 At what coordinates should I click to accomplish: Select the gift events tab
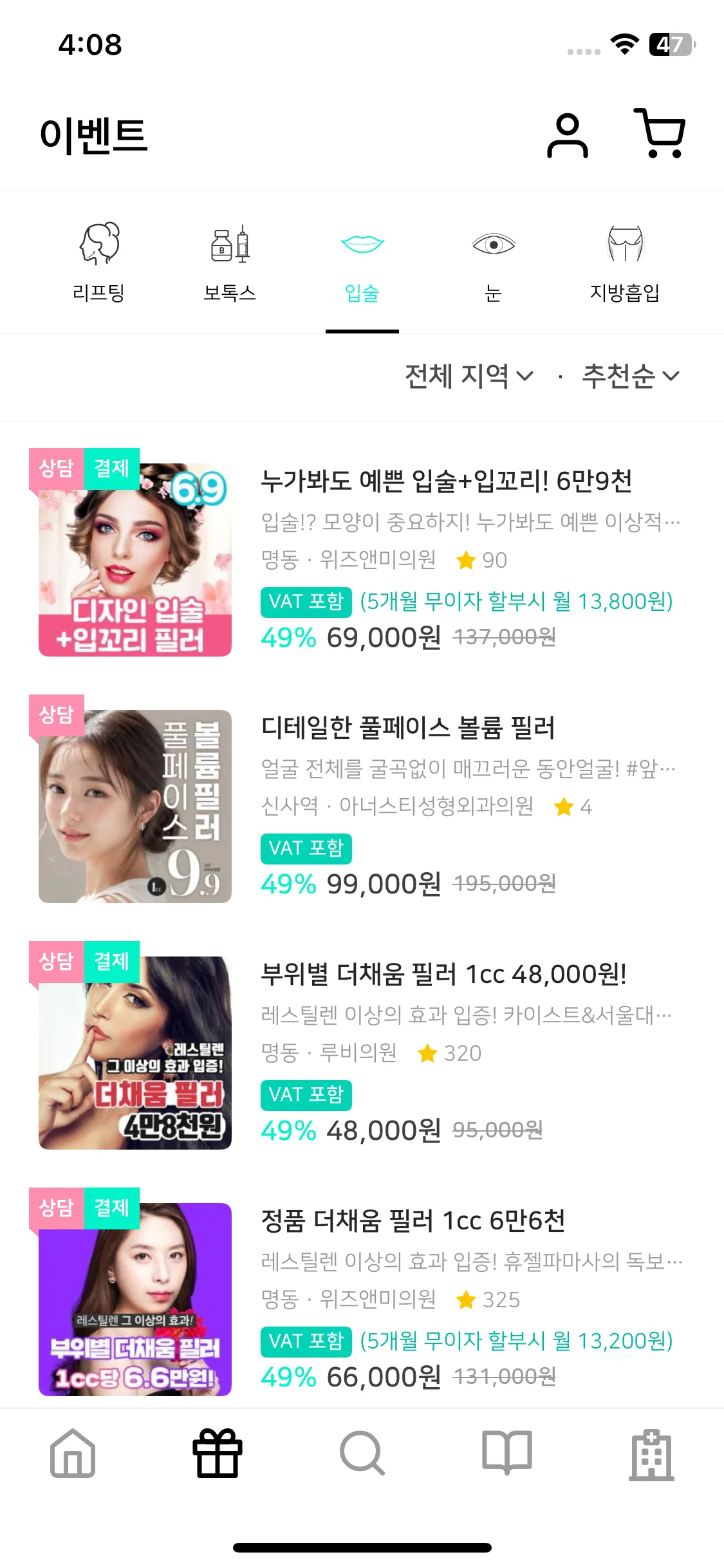click(x=218, y=1453)
